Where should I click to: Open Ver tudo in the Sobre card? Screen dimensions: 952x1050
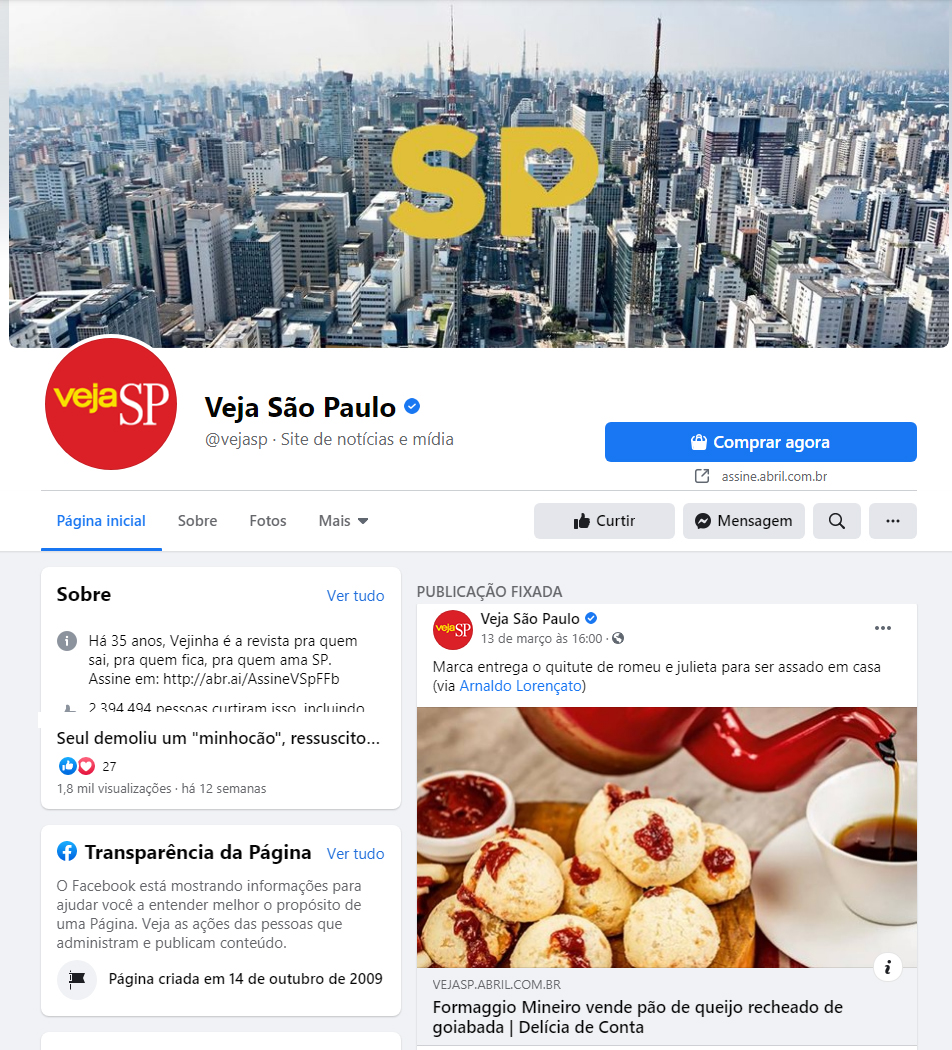(x=355, y=596)
